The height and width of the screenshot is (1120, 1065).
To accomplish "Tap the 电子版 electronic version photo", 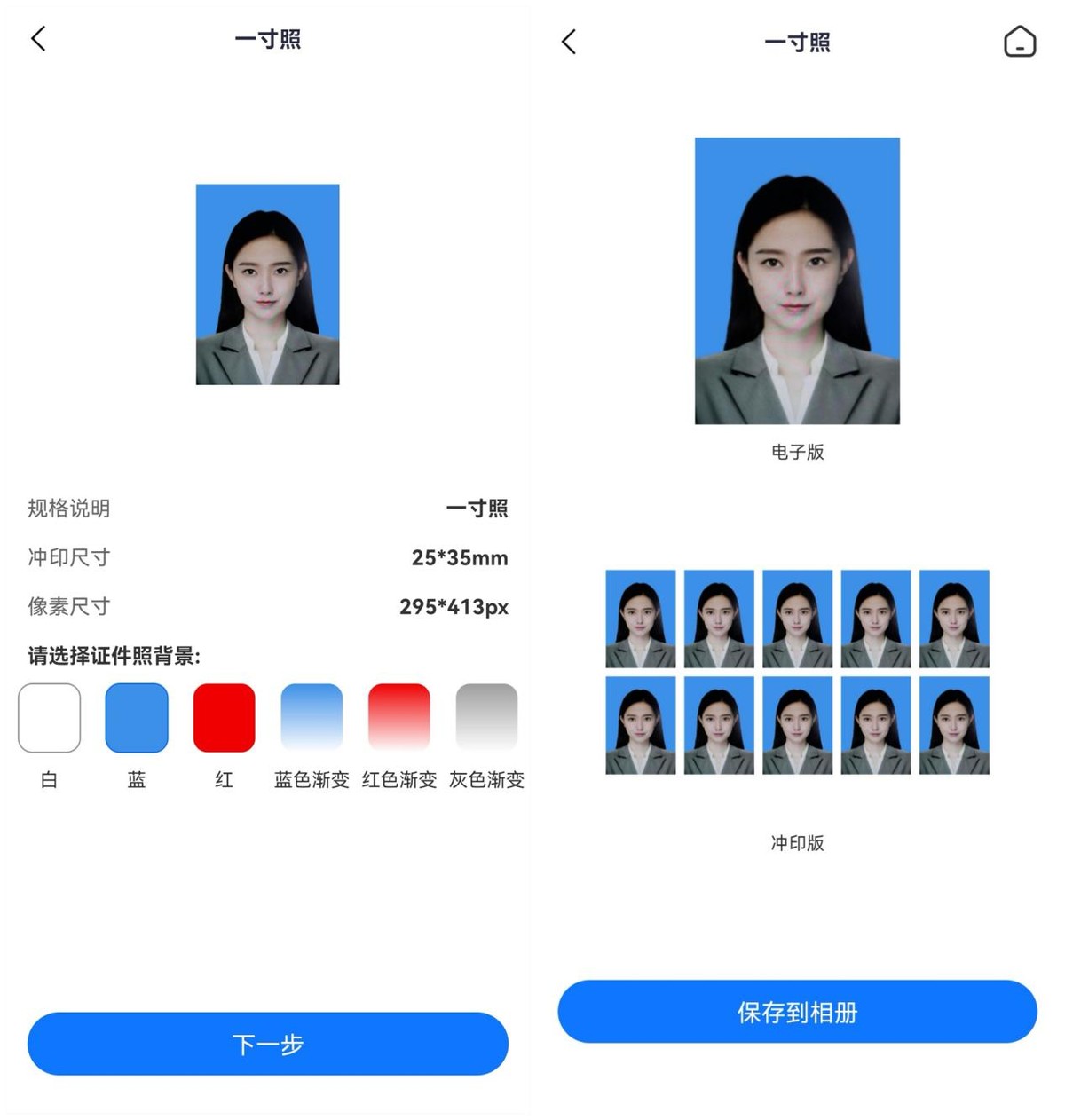I will (x=797, y=280).
